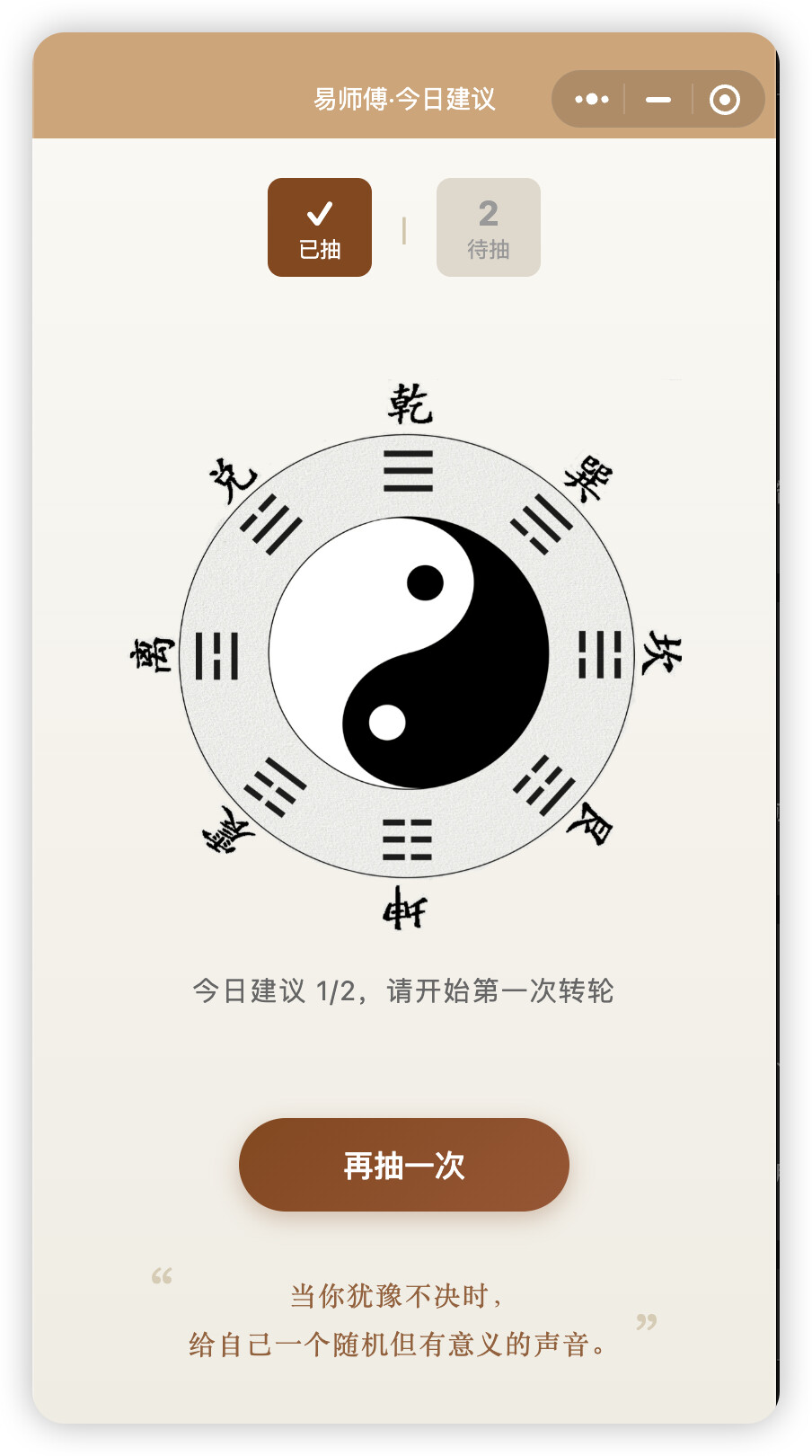Viewport: 812px width, 1456px height.
Task: Tap the 再抽一次 button
Action: click(404, 1165)
